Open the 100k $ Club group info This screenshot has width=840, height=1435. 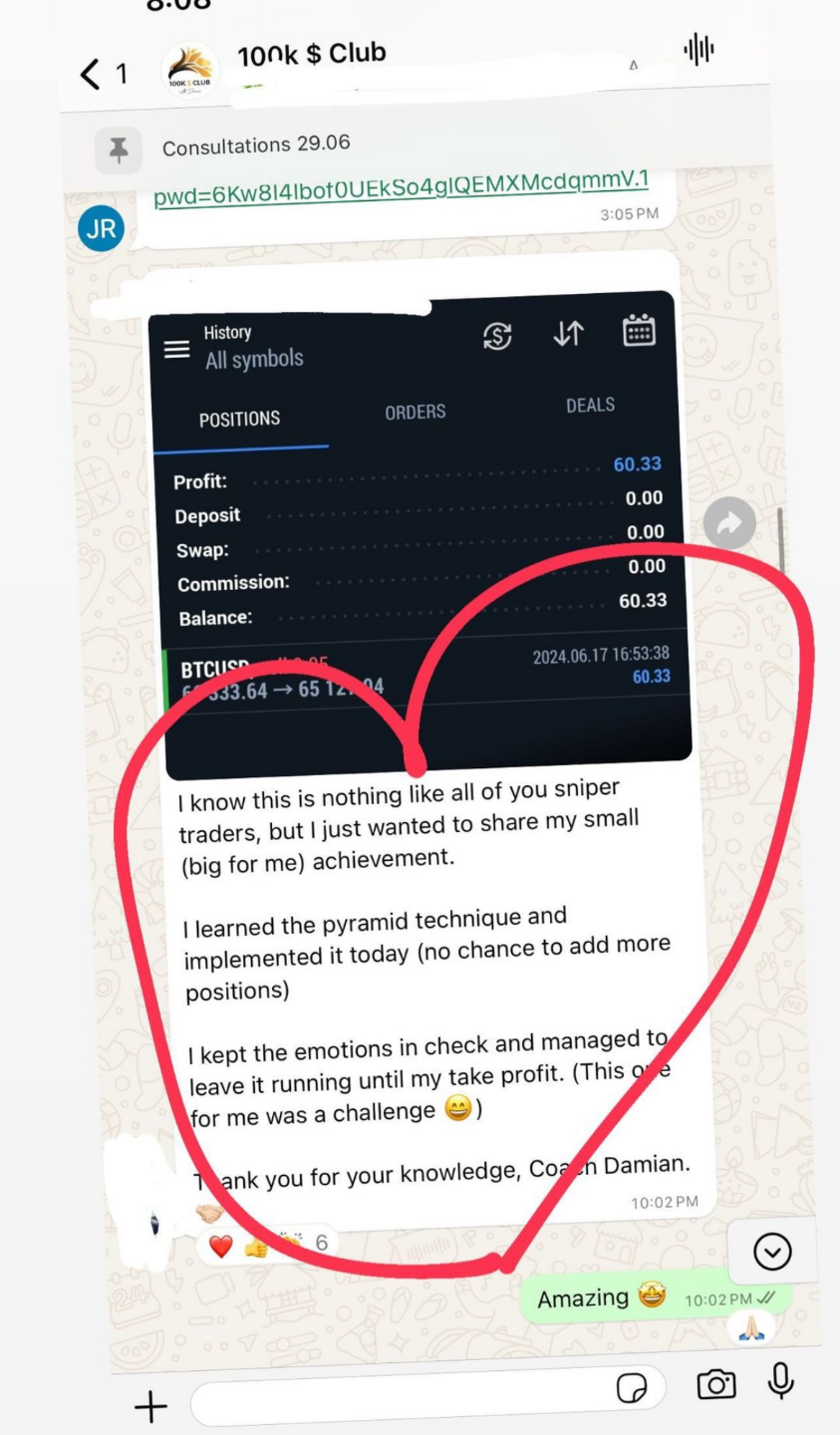point(311,54)
